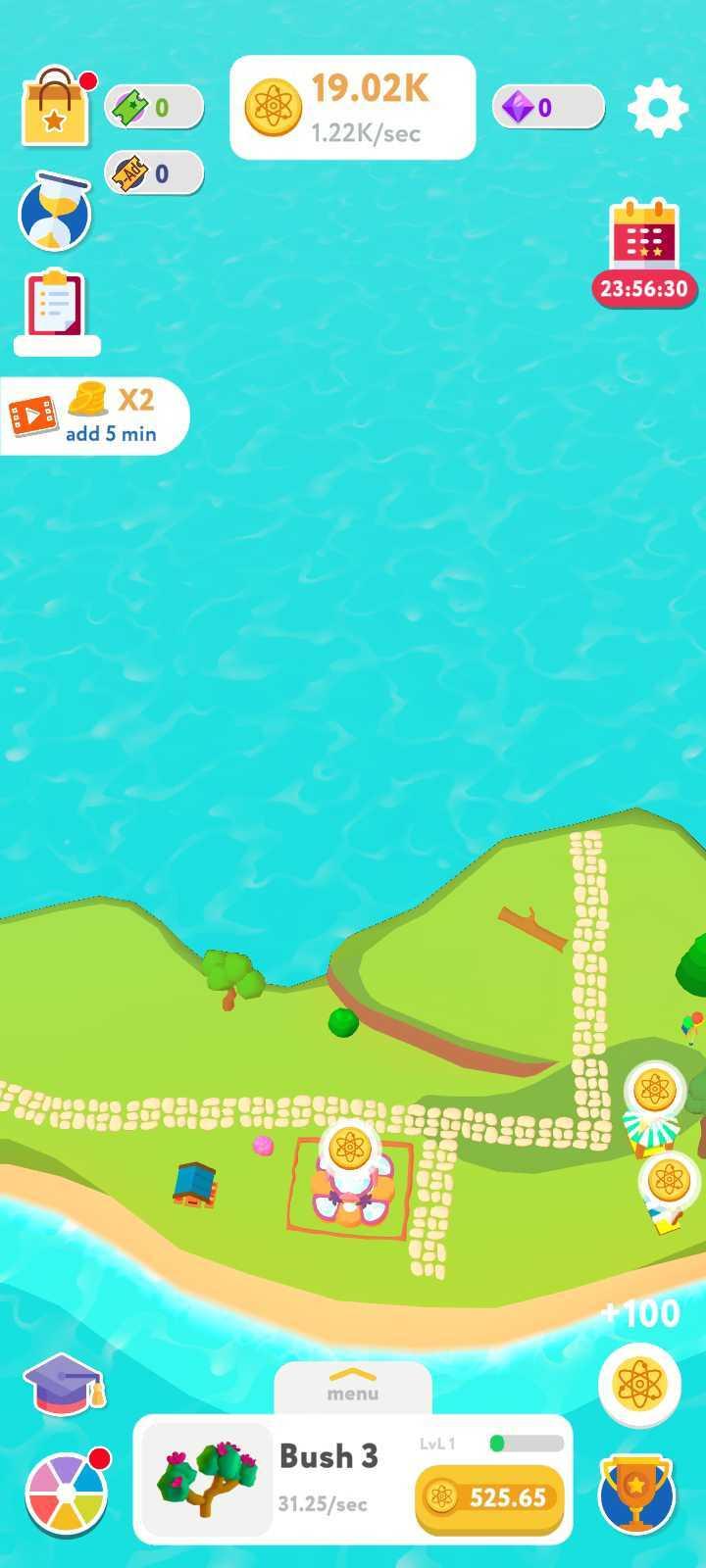Select the Bush 3 card
The height and width of the screenshot is (1568, 706).
[x=275, y=1480]
